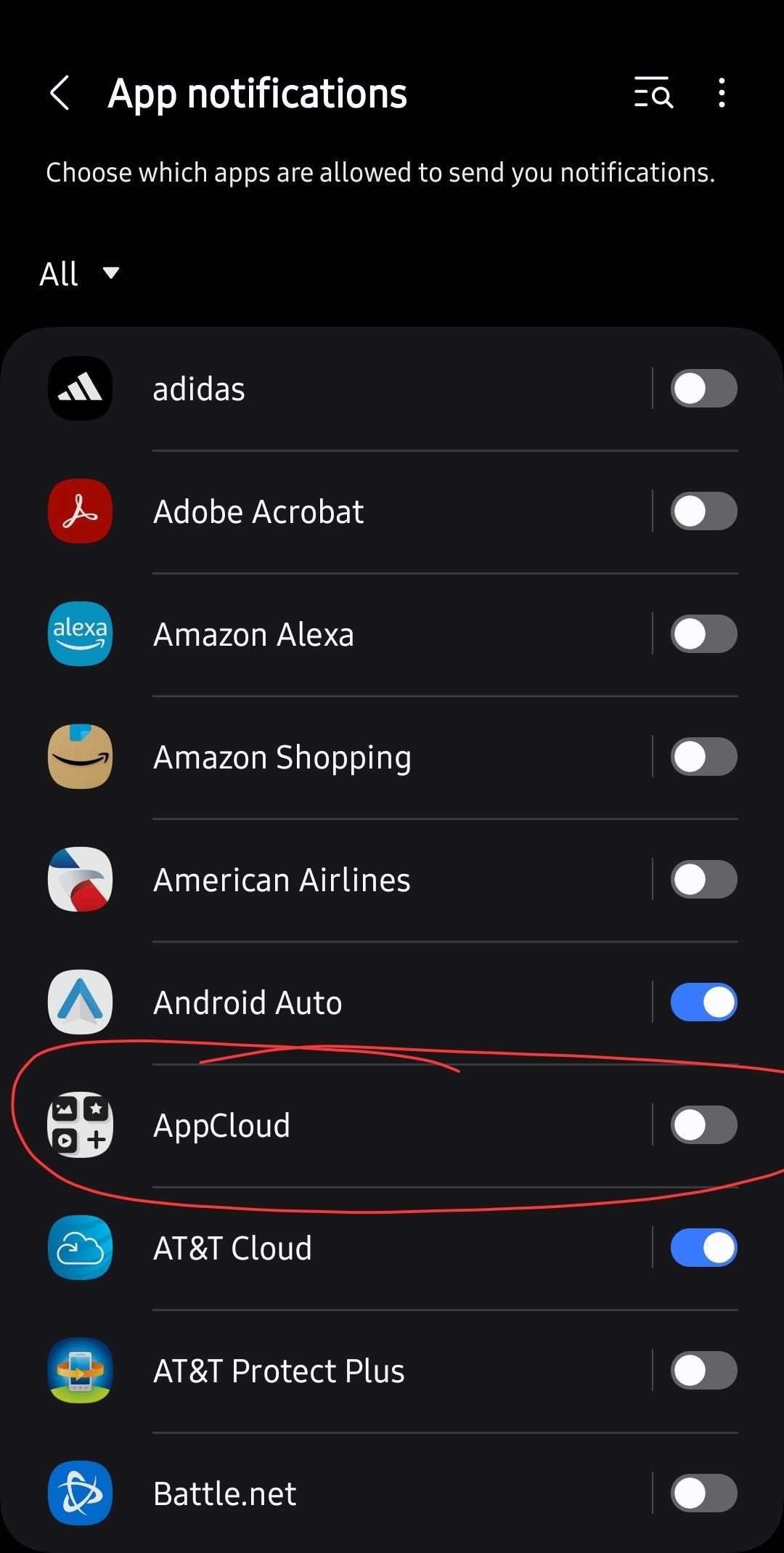Open the Battle.net app icon
The image size is (784, 1553).
(79, 1493)
